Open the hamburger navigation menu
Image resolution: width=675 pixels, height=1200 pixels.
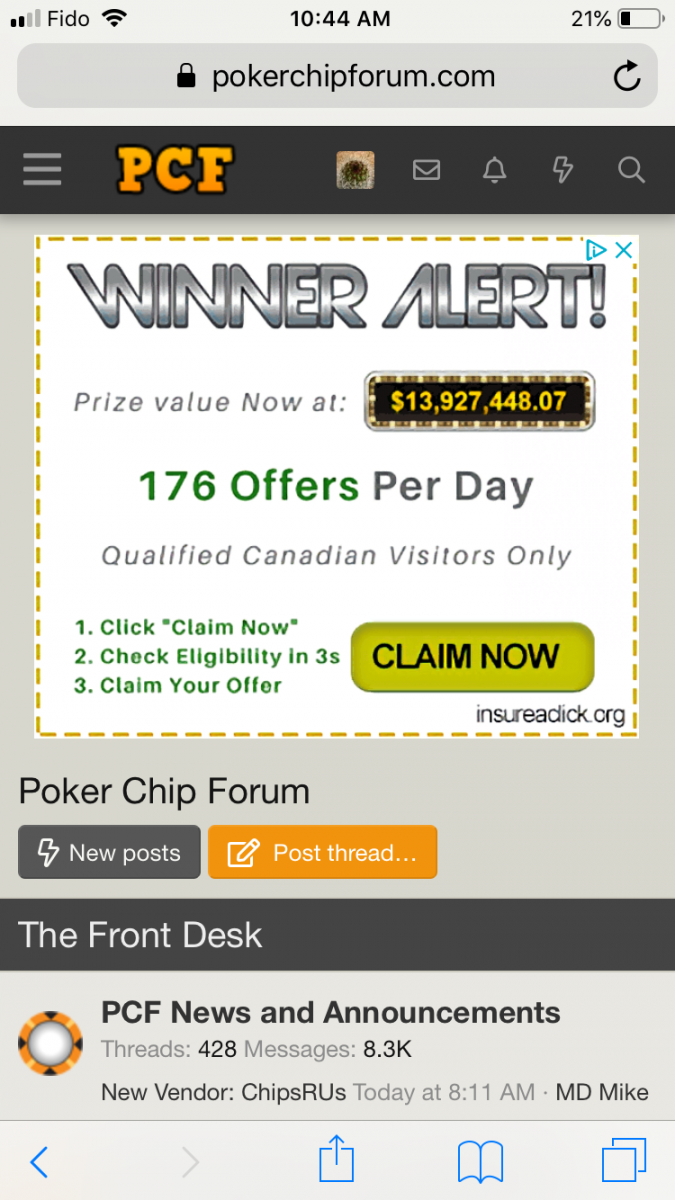(x=42, y=169)
